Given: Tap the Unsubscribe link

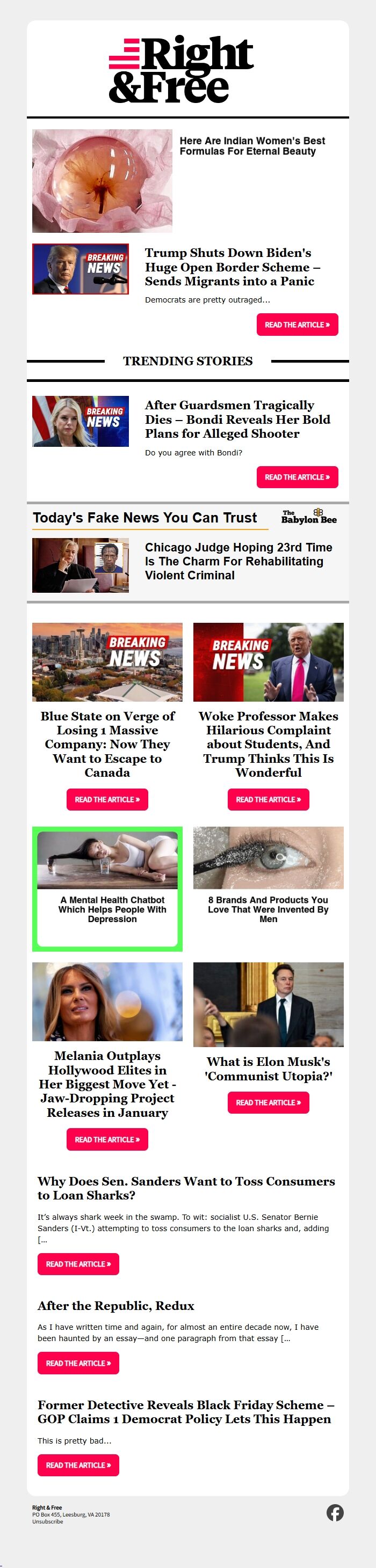Looking at the screenshot, I should tap(47, 1521).
